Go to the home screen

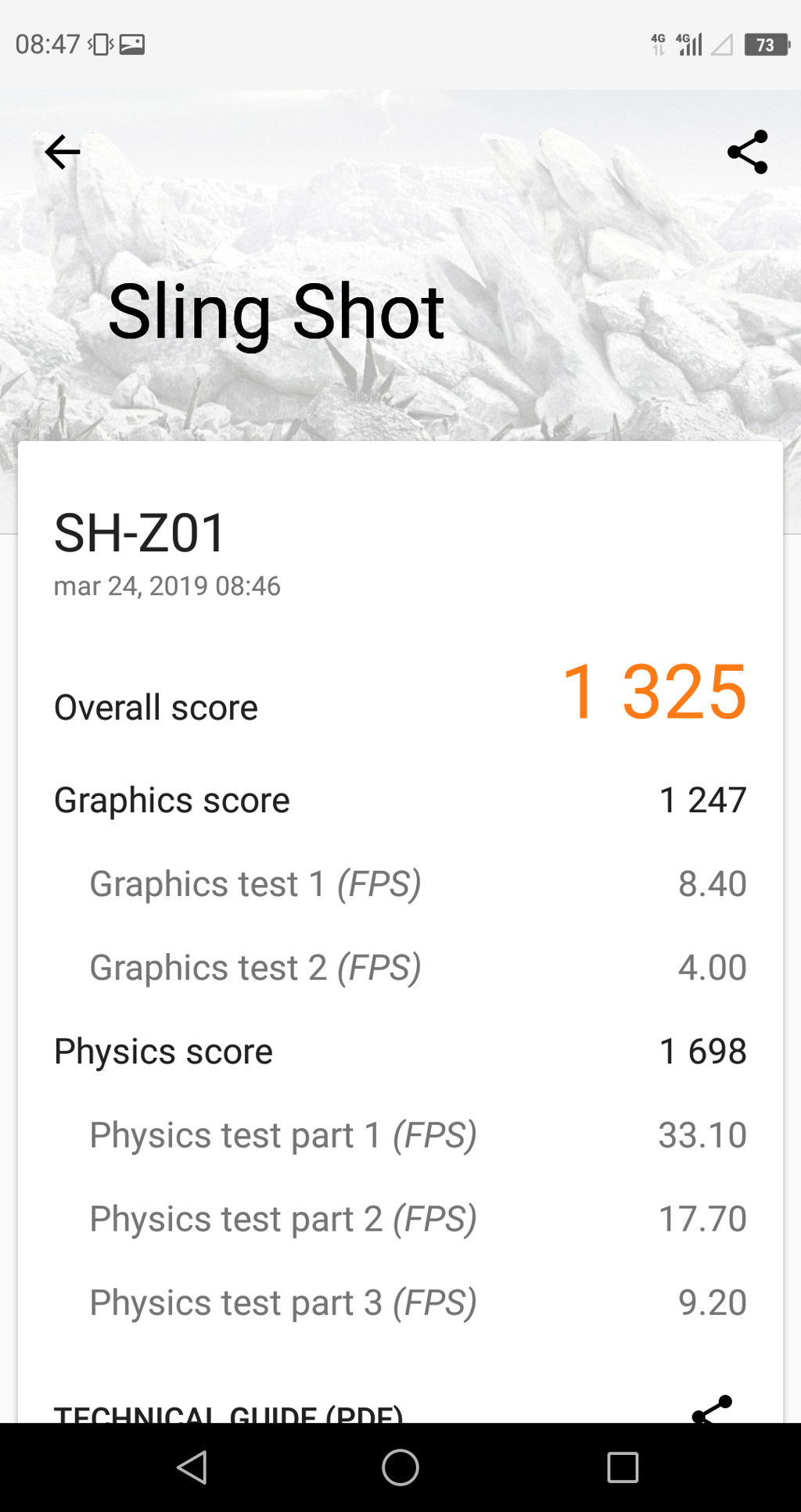[x=400, y=1467]
